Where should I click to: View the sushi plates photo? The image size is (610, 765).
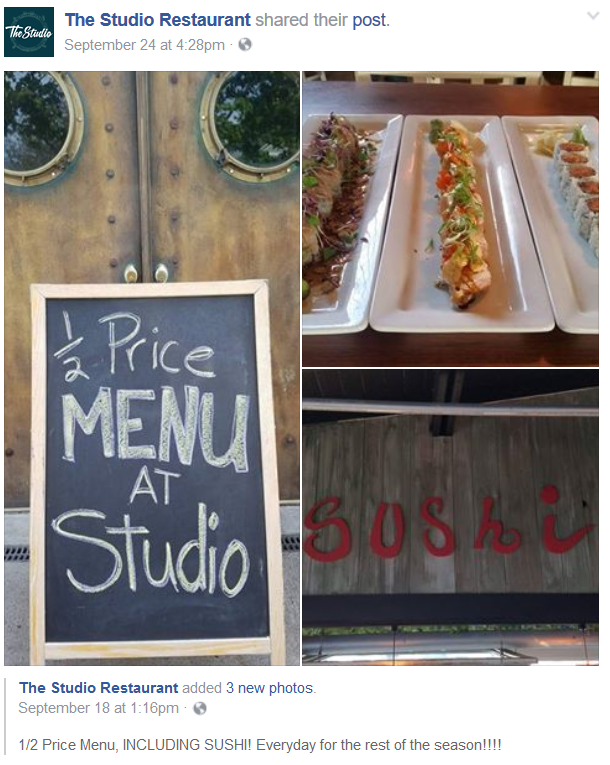point(450,218)
